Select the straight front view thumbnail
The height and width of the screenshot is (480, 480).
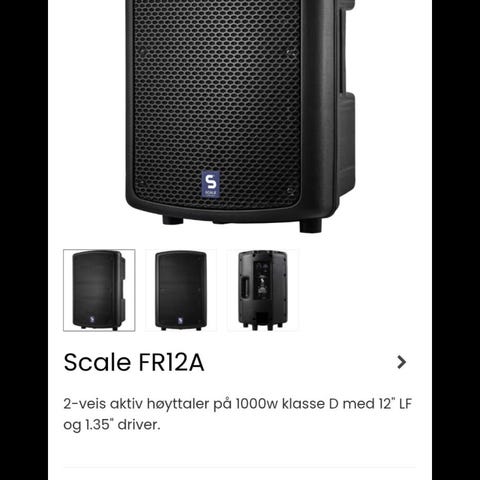point(181,290)
